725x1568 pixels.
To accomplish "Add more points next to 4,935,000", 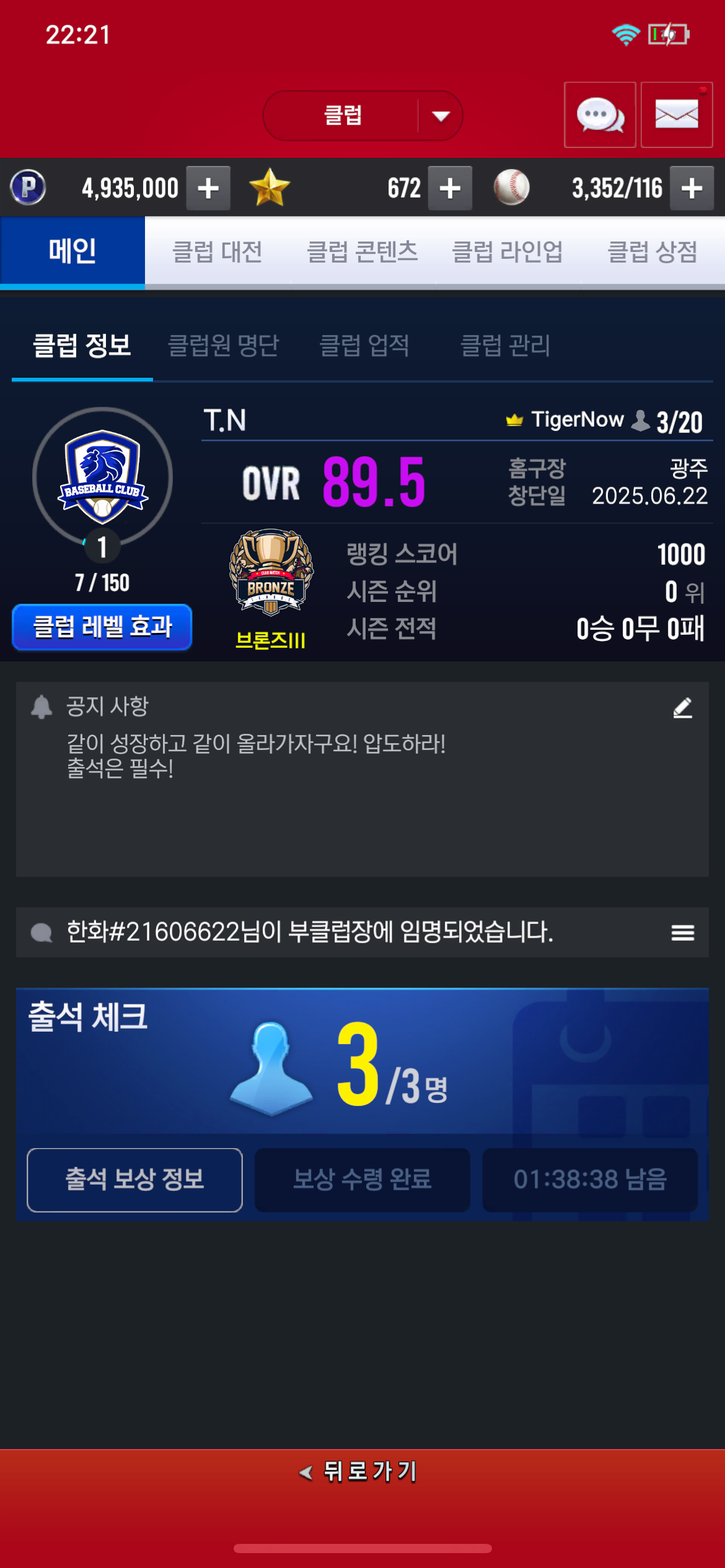I will [208, 188].
